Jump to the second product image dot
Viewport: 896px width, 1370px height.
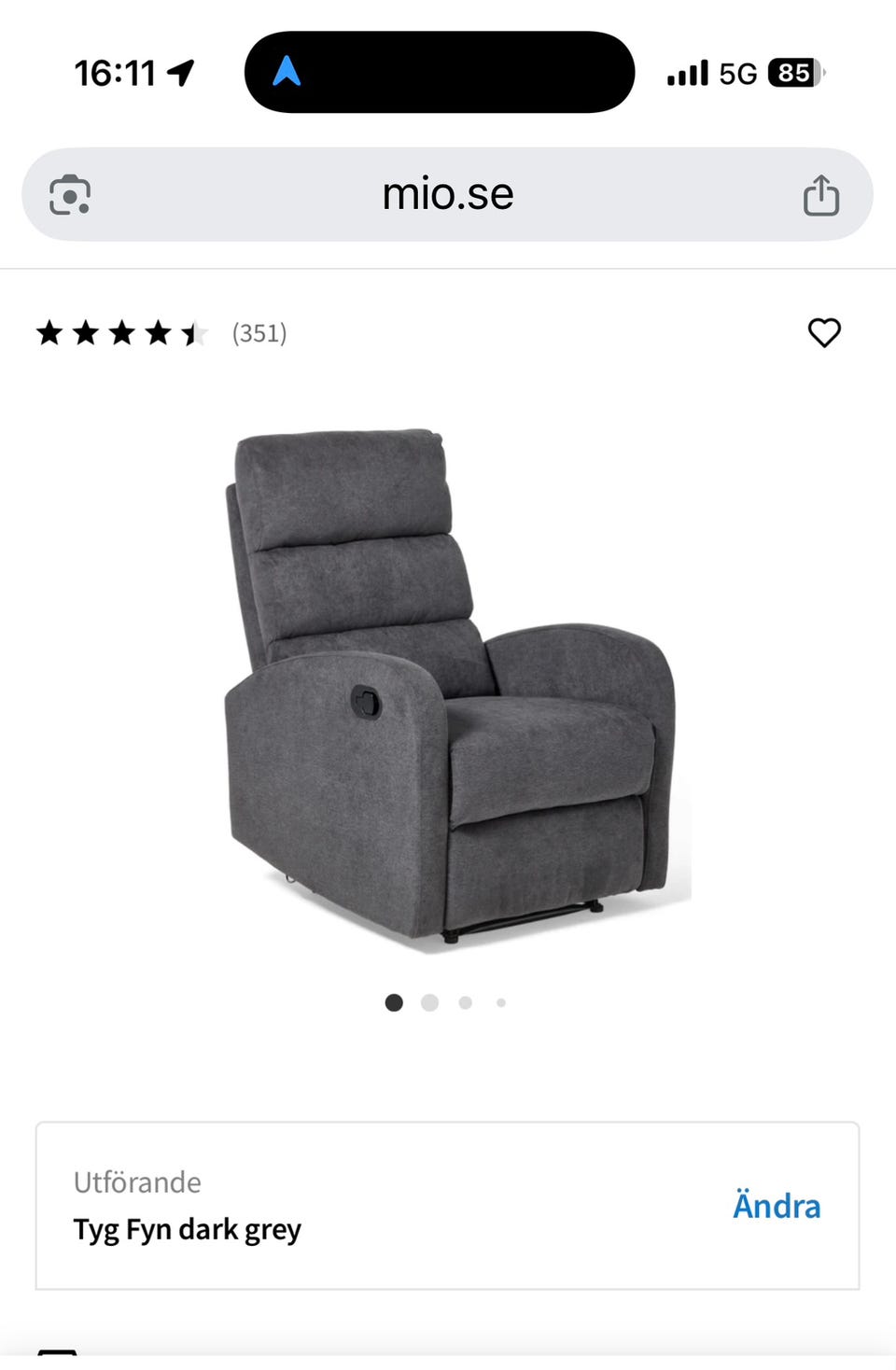[x=429, y=1002]
